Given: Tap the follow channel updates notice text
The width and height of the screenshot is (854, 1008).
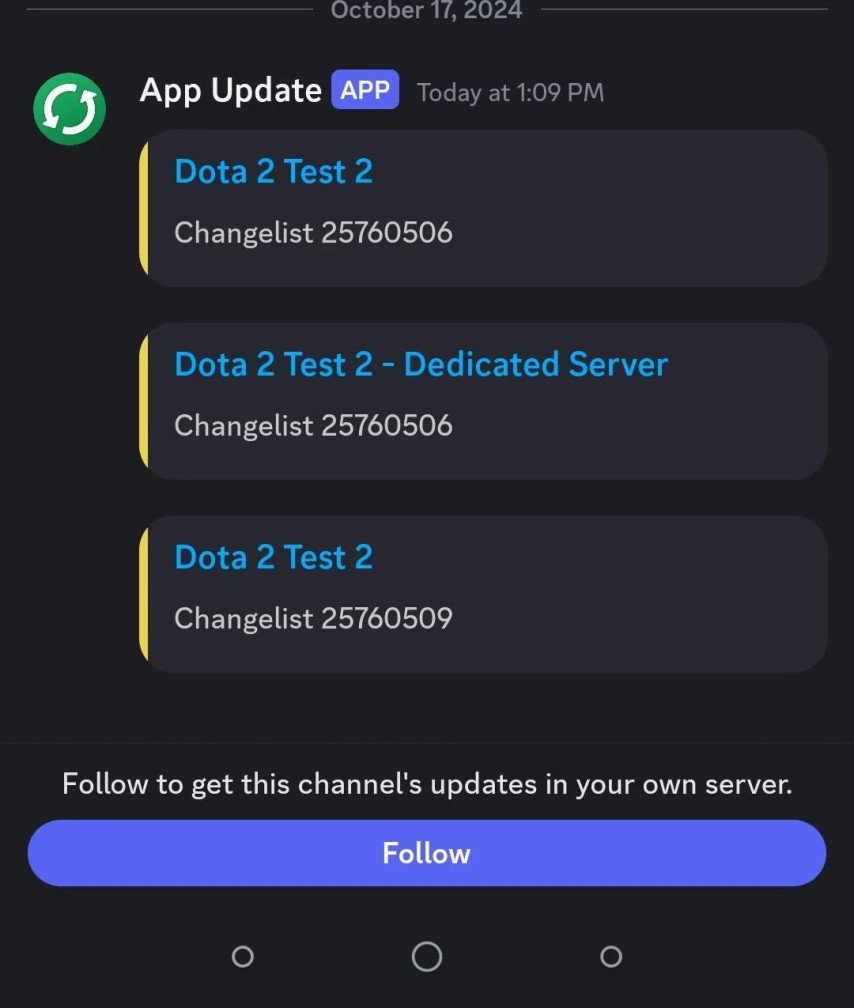Looking at the screenshot, I should point(427,784).
